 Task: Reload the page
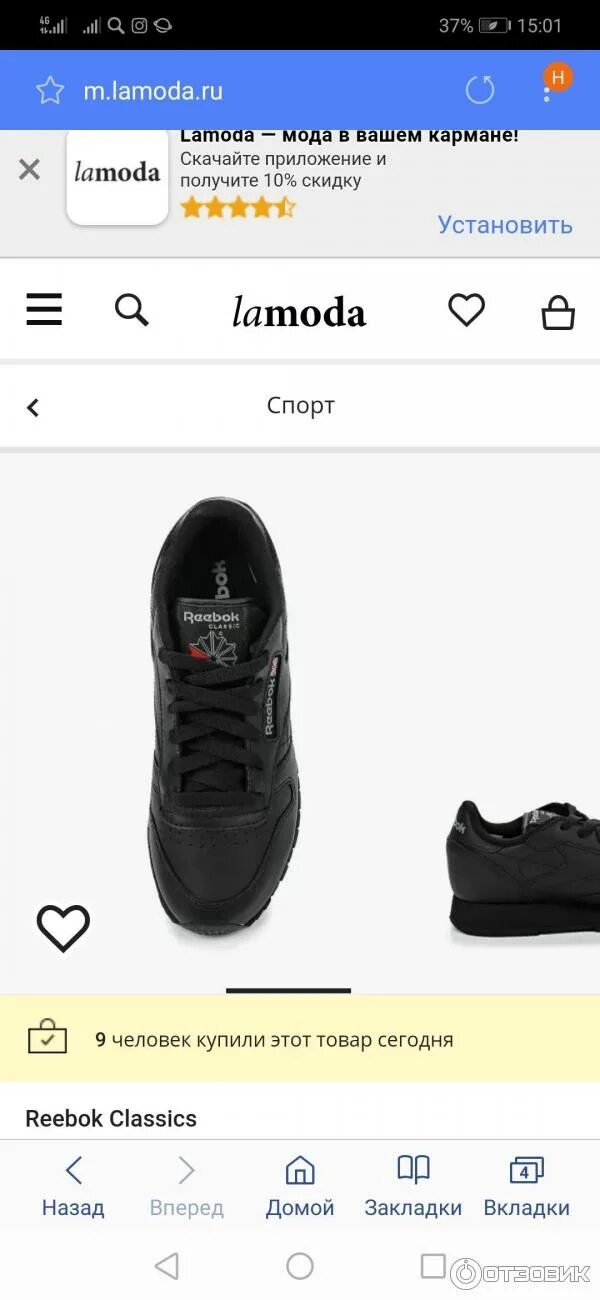[x=480, y=91]
